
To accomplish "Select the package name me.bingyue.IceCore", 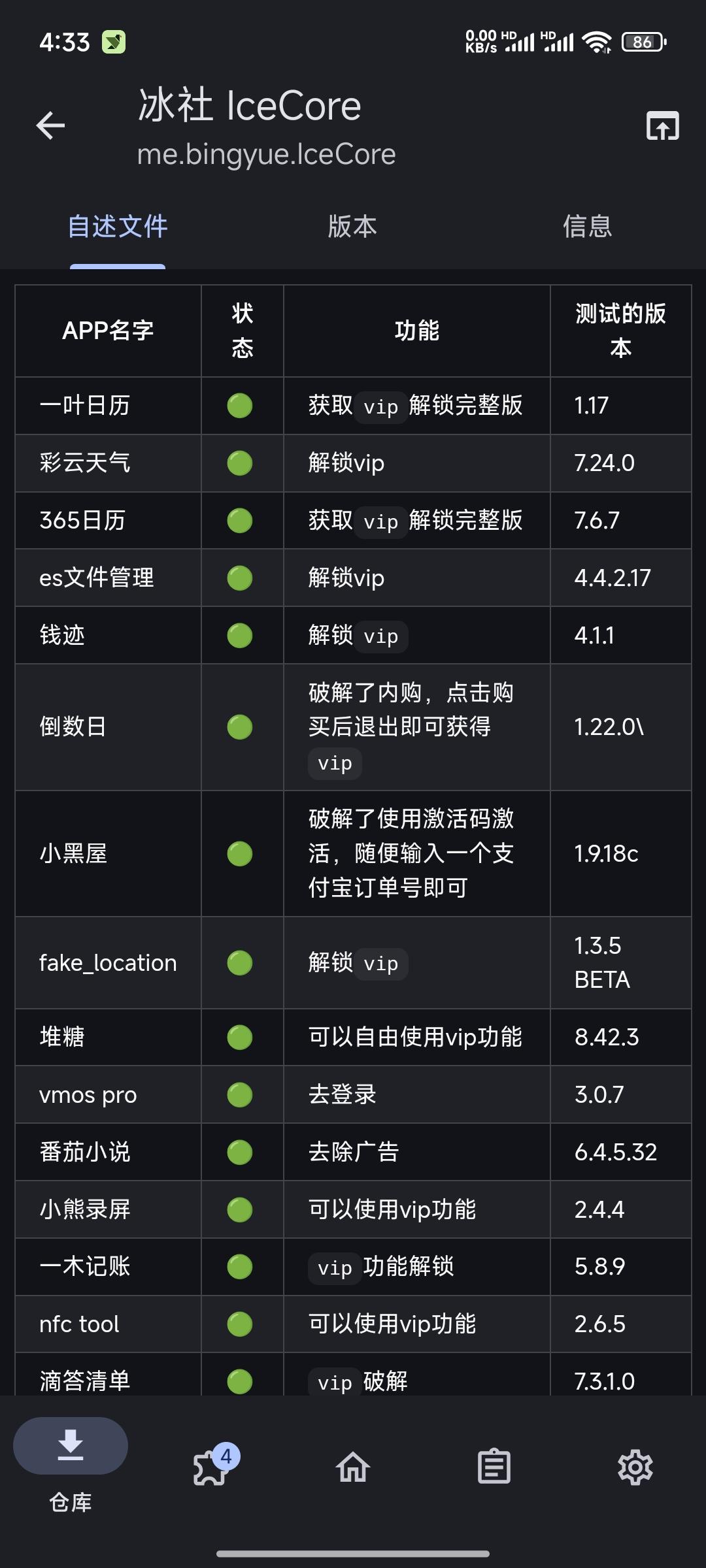I will point(266,154).
